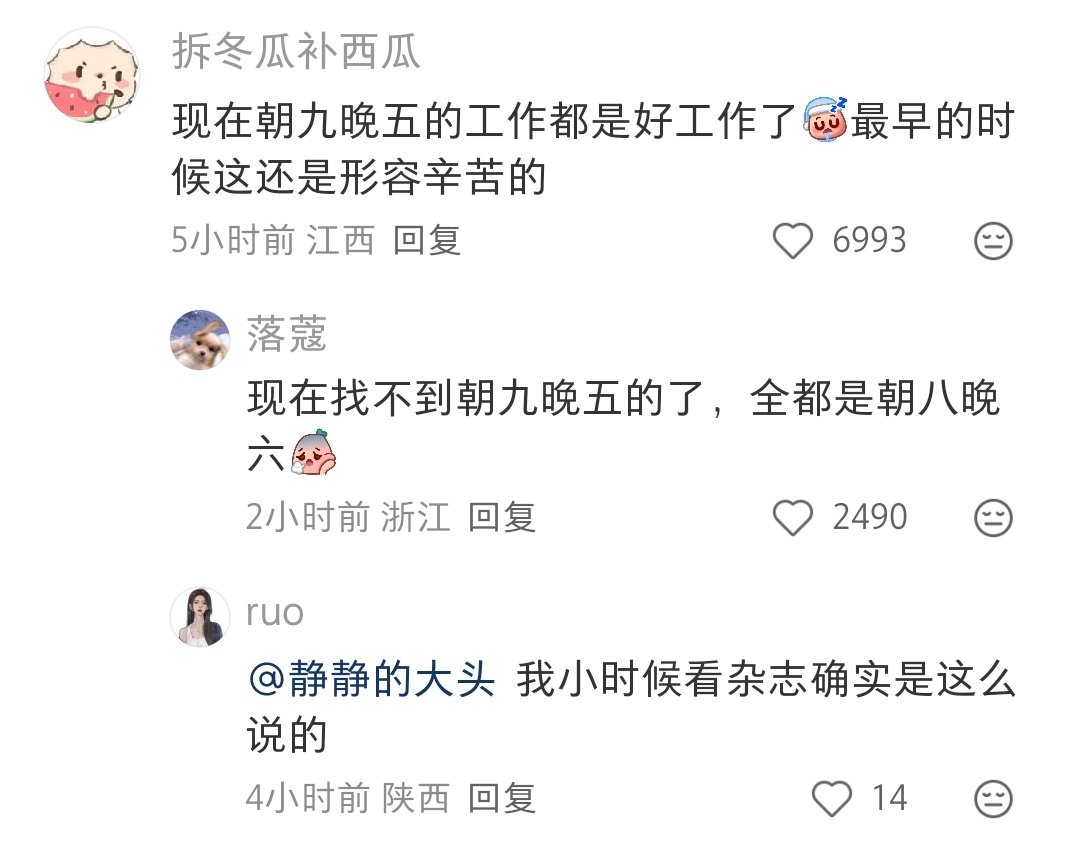Open the @静静的大头 mention link
The height and width of the screenshot is (852, 1079).
pyautogui.click(x=371, y=682)
